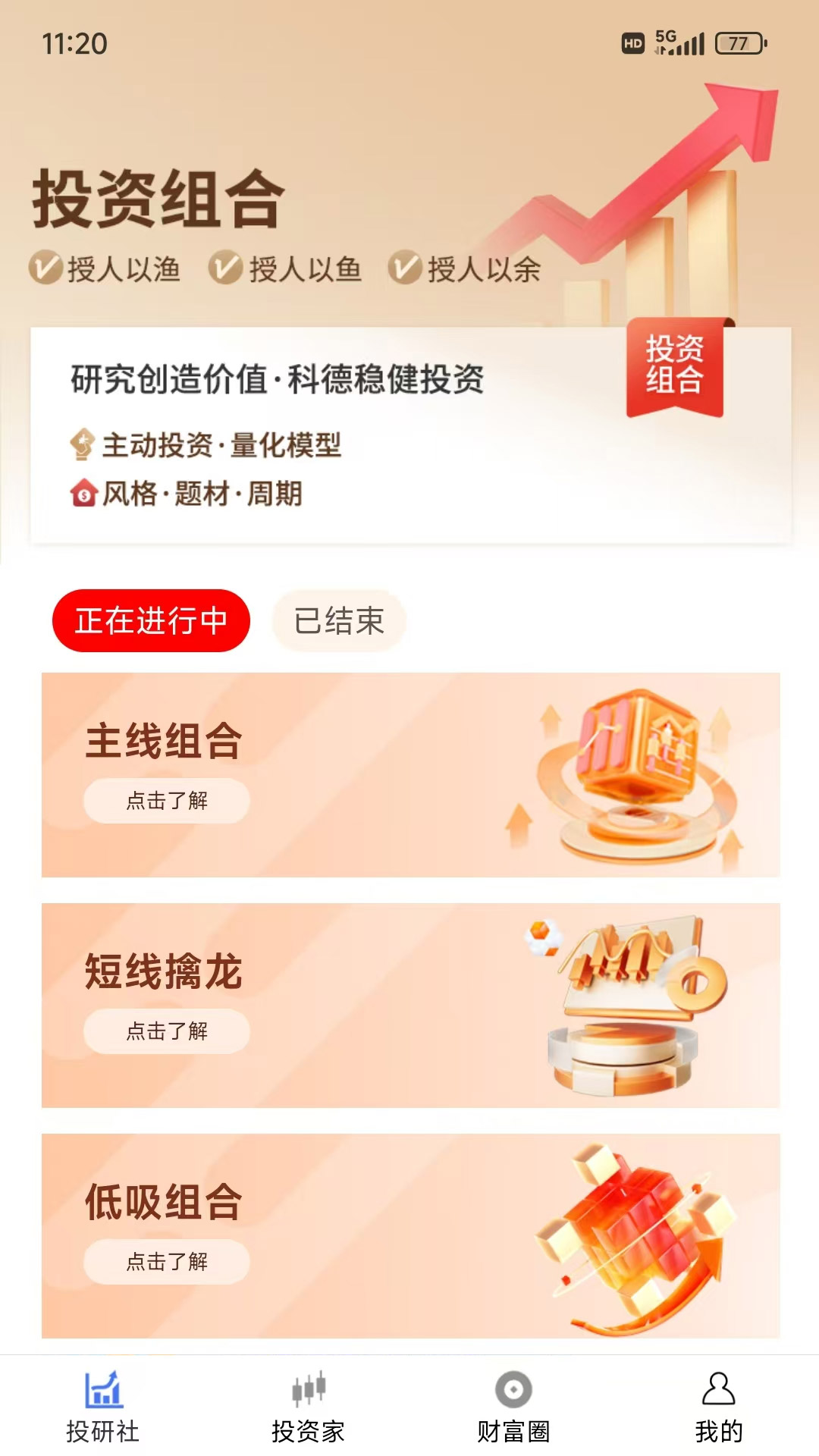Tap 点击了解 under 主线组合

point(167,801)
